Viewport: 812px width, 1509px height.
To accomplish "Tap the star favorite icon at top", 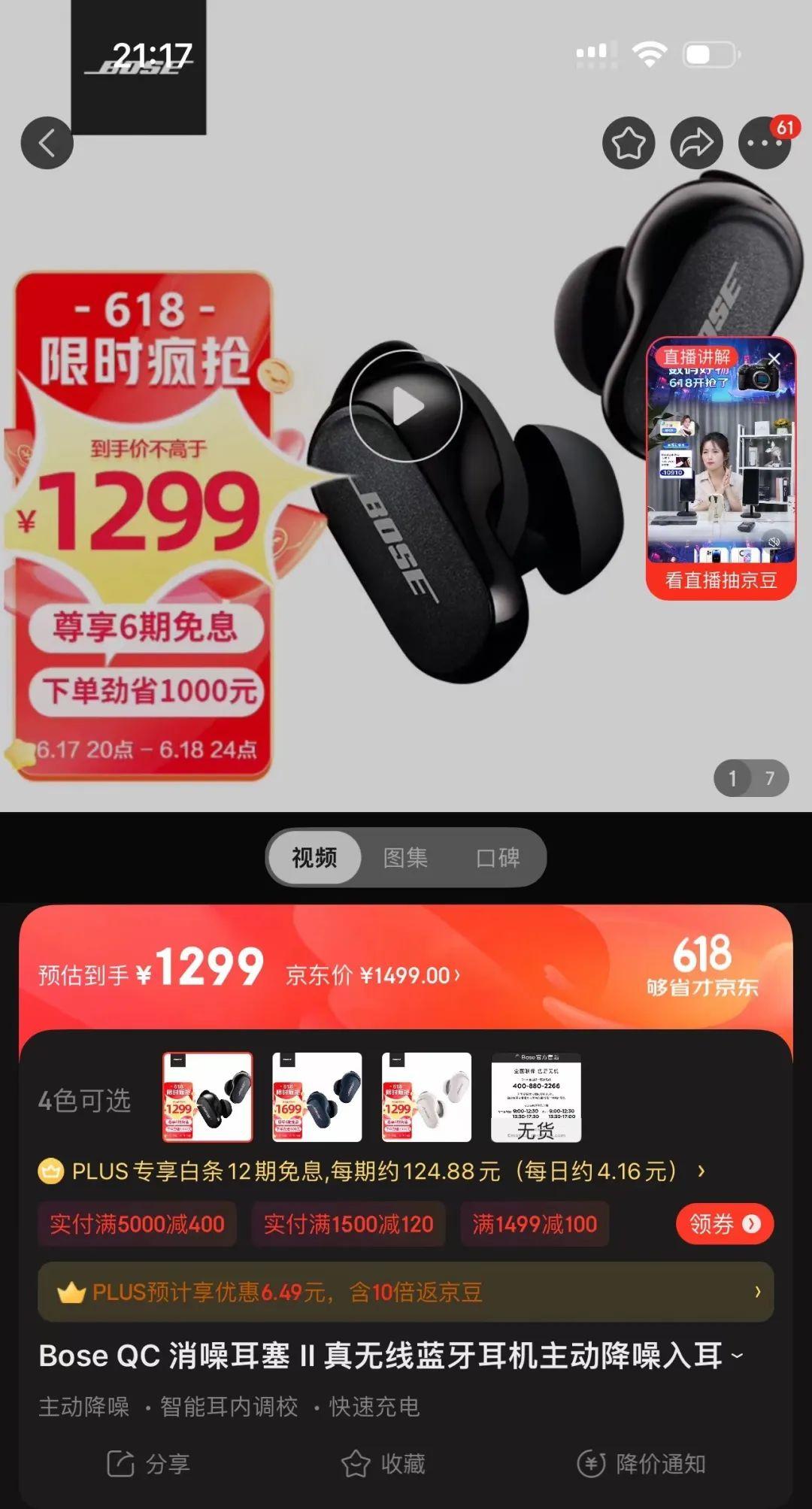I will coord(629,143).
